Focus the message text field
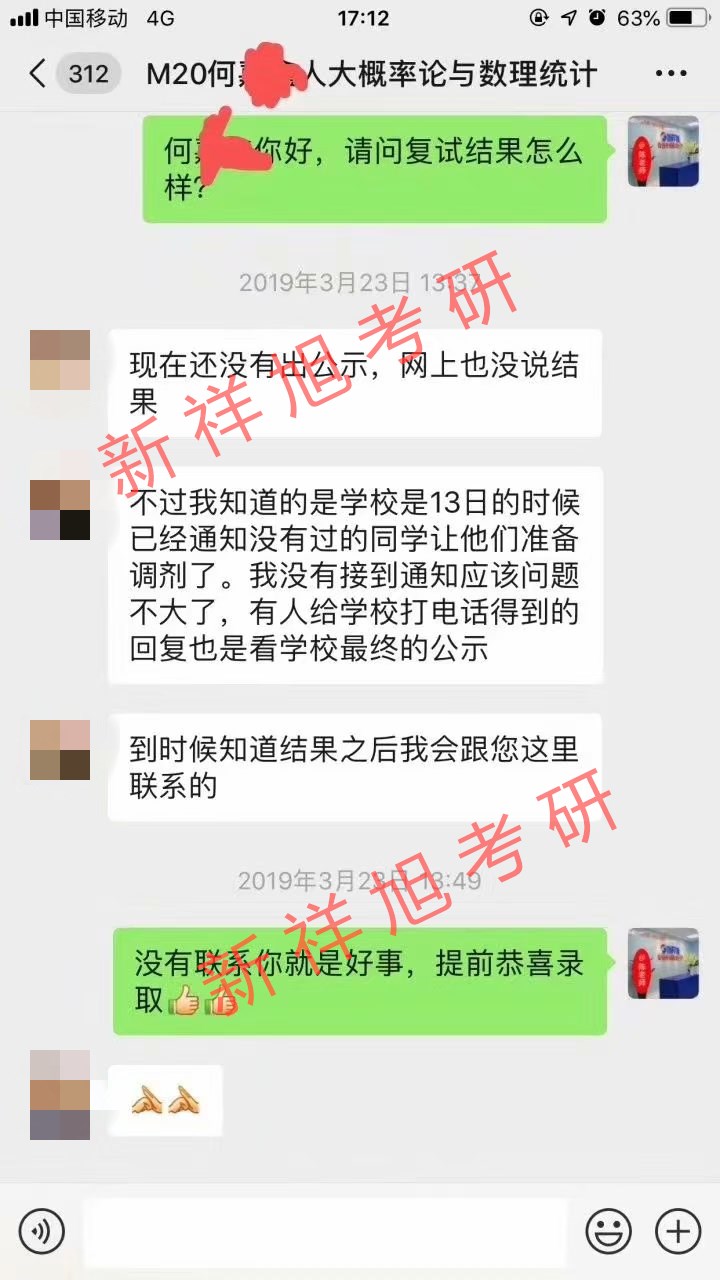 [x=325, y=1229]
